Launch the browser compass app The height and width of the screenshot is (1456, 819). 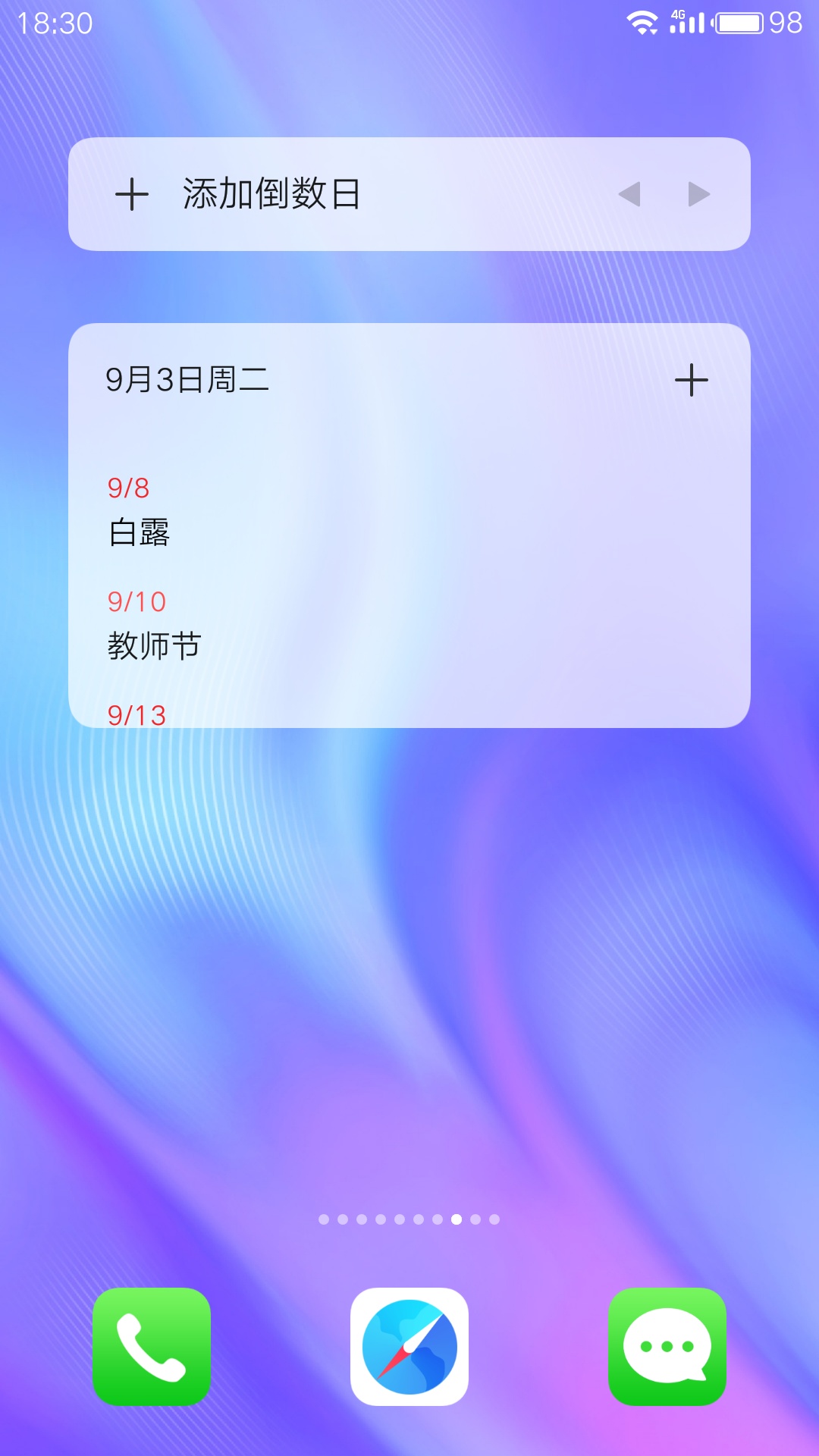pyautogui.click(x=409, y=1347)
